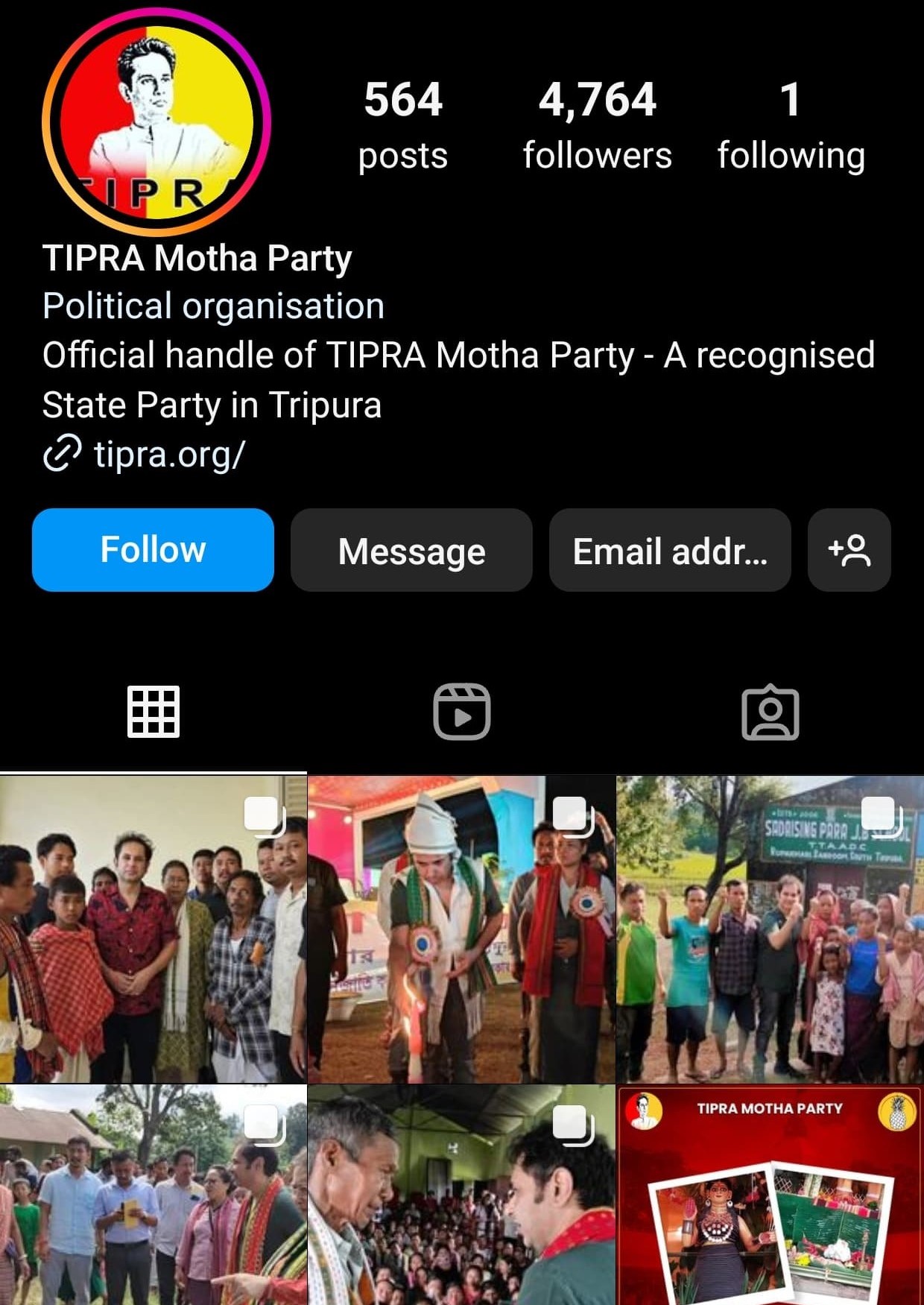View the 4,764 followers list
Image resolution: width=924 pixels, height=1305 pixels.
click(x=597, y=125)
